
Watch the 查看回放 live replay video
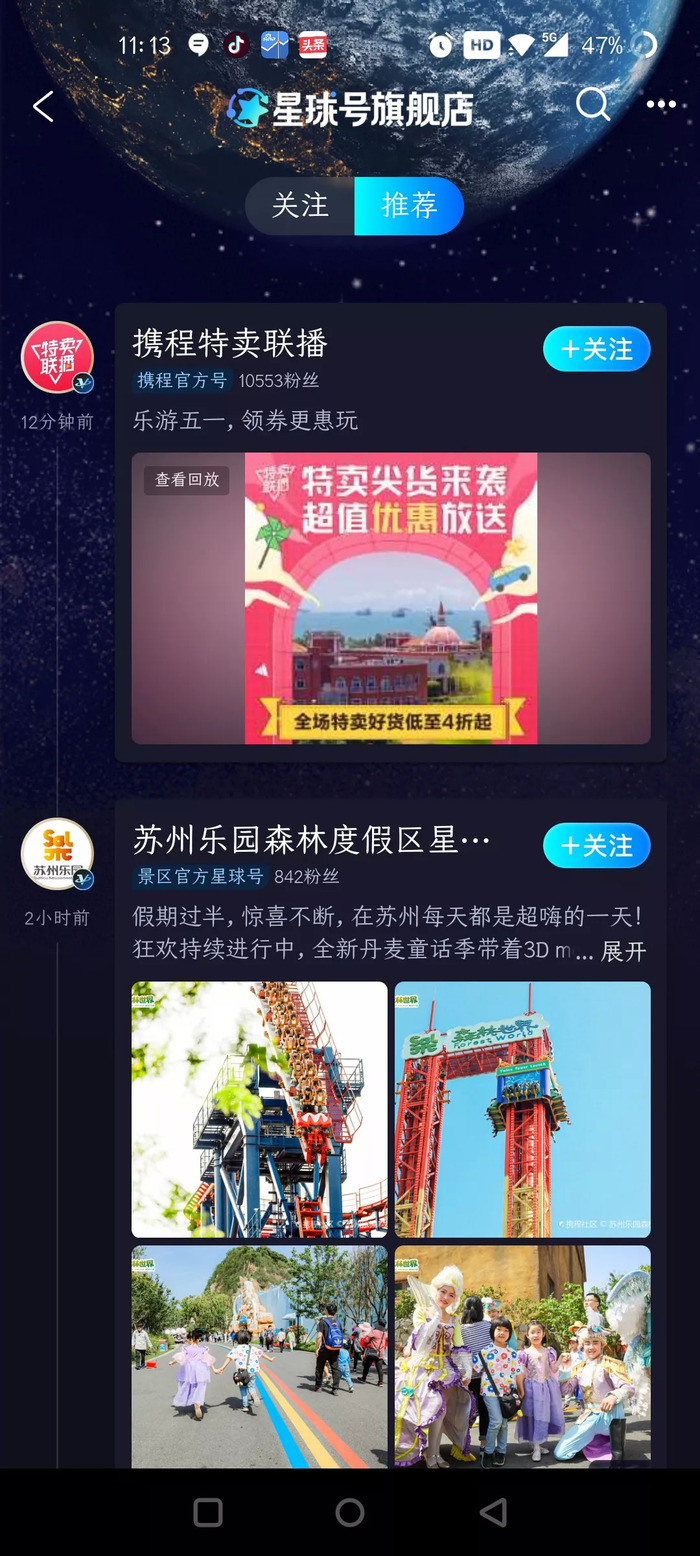pos(390,598)
